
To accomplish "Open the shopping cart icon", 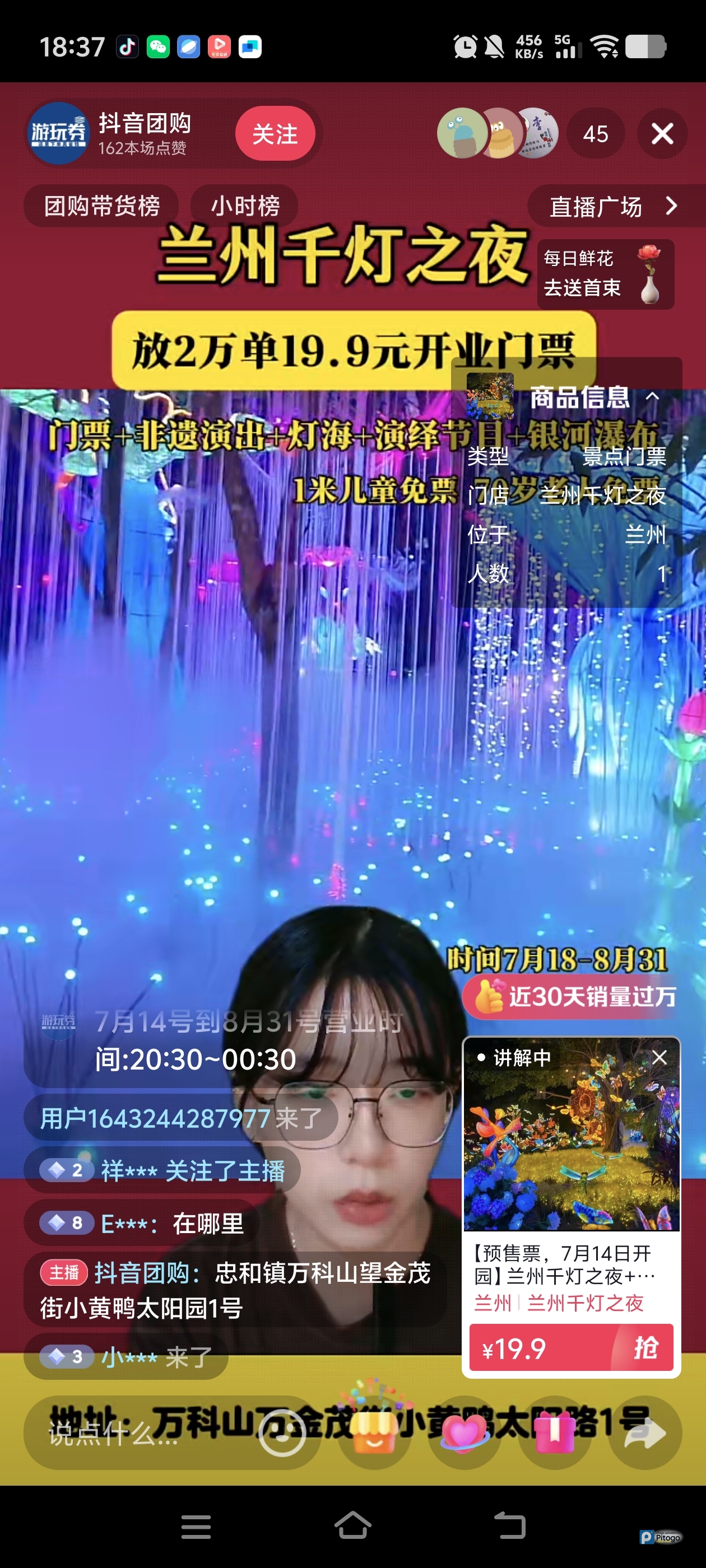I will coord(374,1434).
